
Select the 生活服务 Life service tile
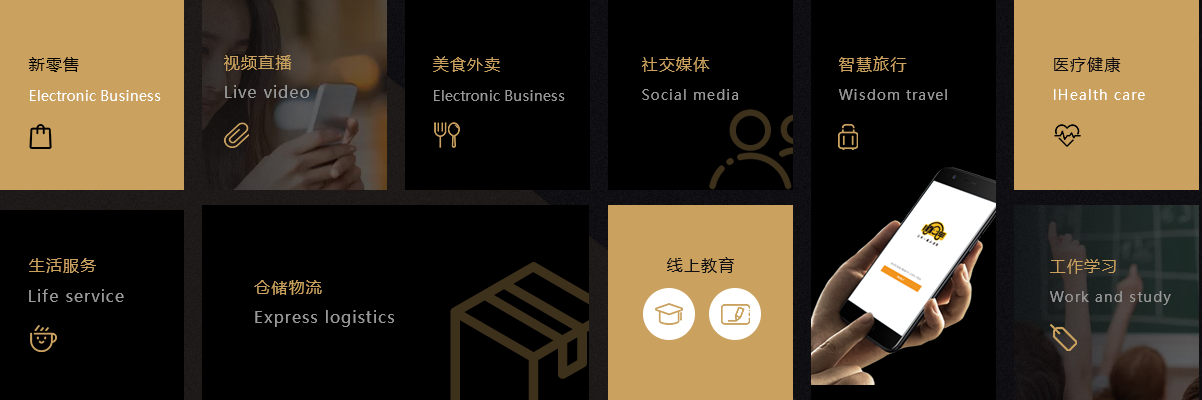click(x=90, y=300)
